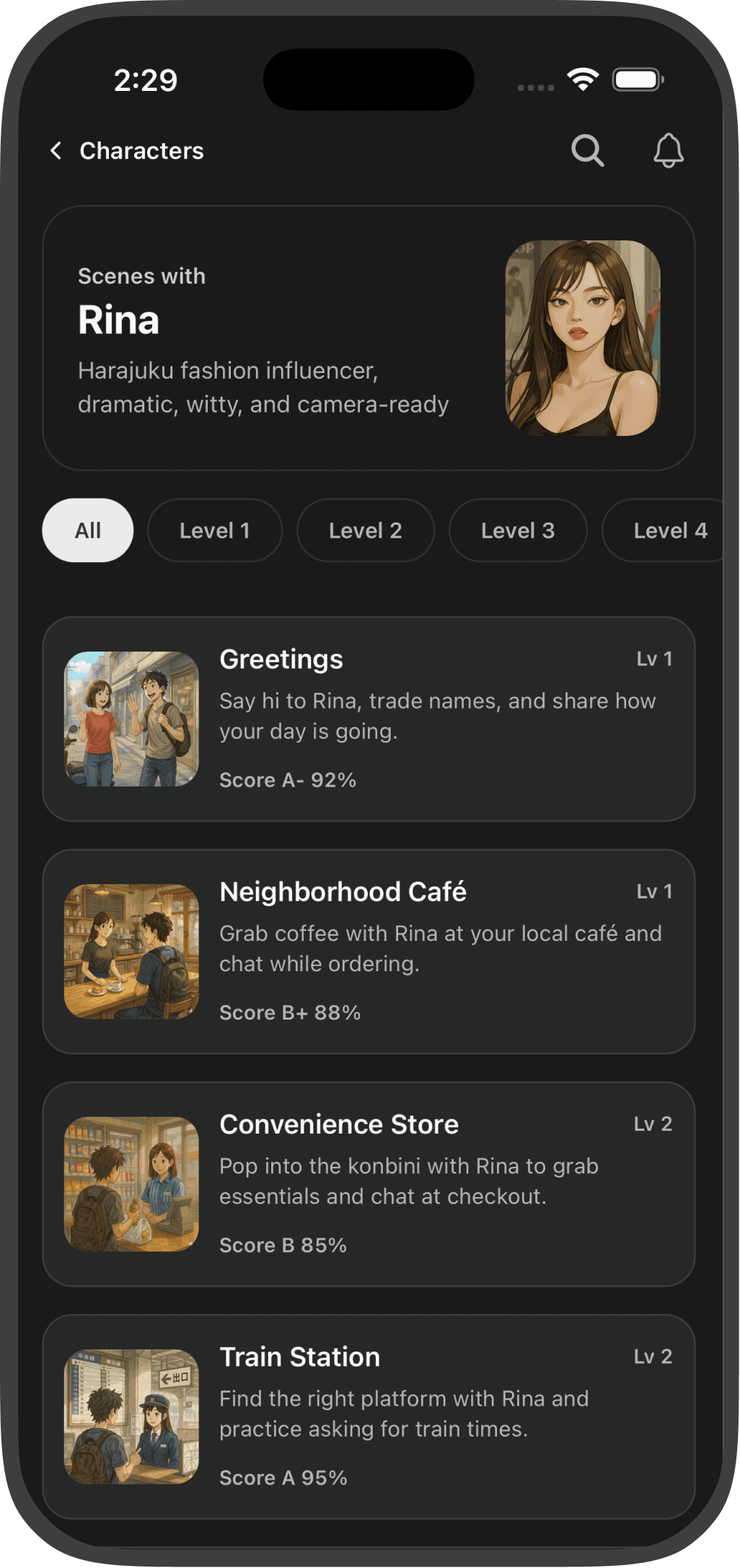This screenshot has height=1568, width=740.
Task: Switch to the Level 4 filter
Action: [x=668, y=530]
